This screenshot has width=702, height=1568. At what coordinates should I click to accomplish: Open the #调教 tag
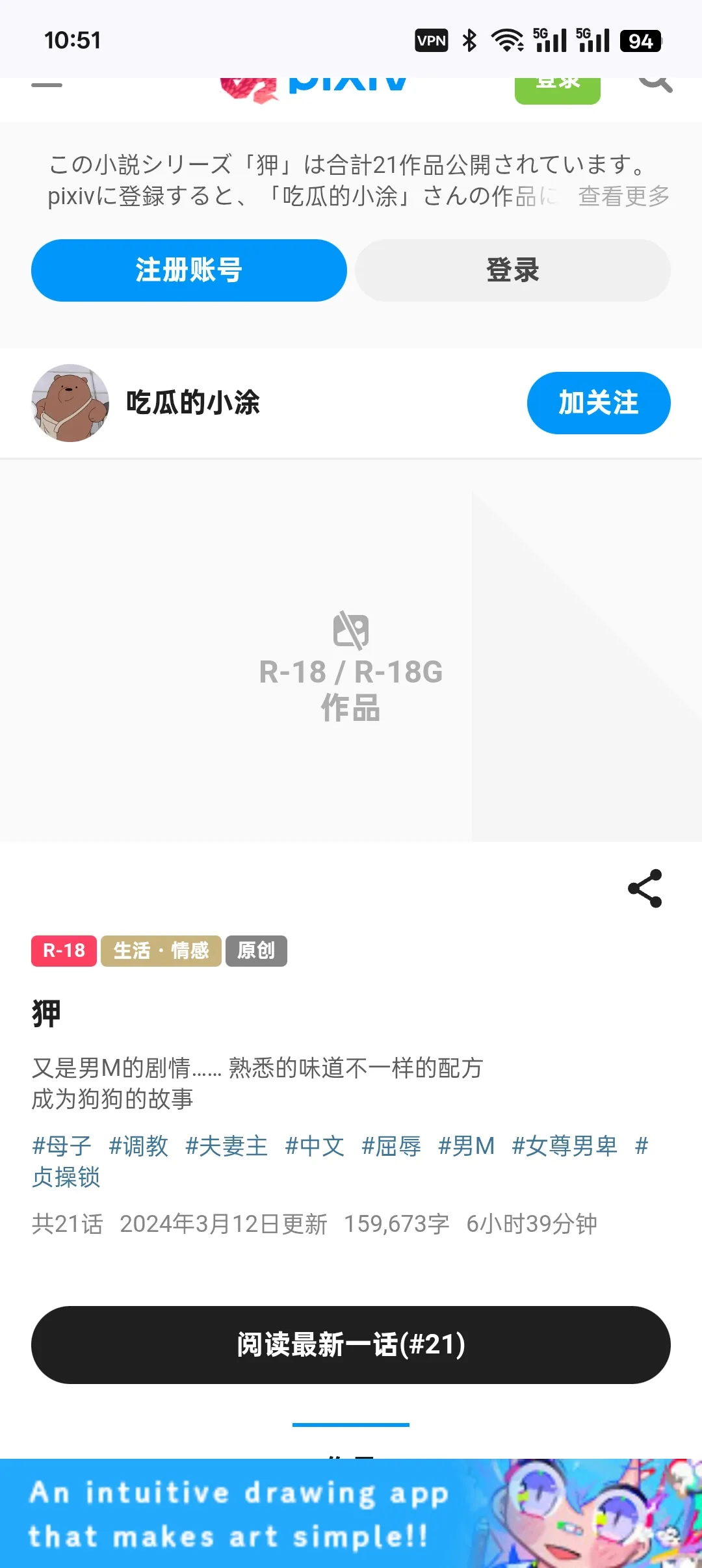tap(138, 1145)
